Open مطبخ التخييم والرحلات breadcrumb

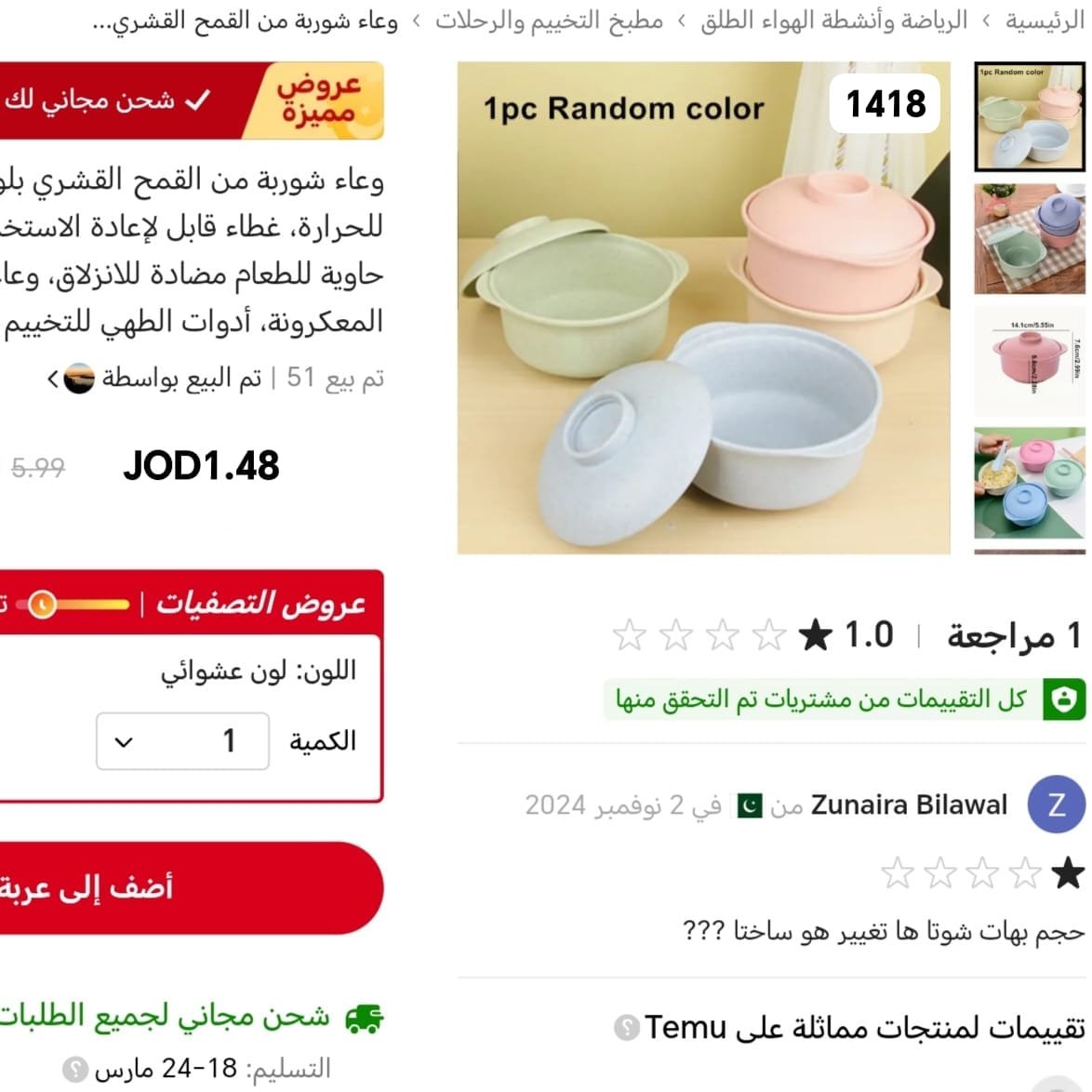pyautogui.click(x=550, y=20)
